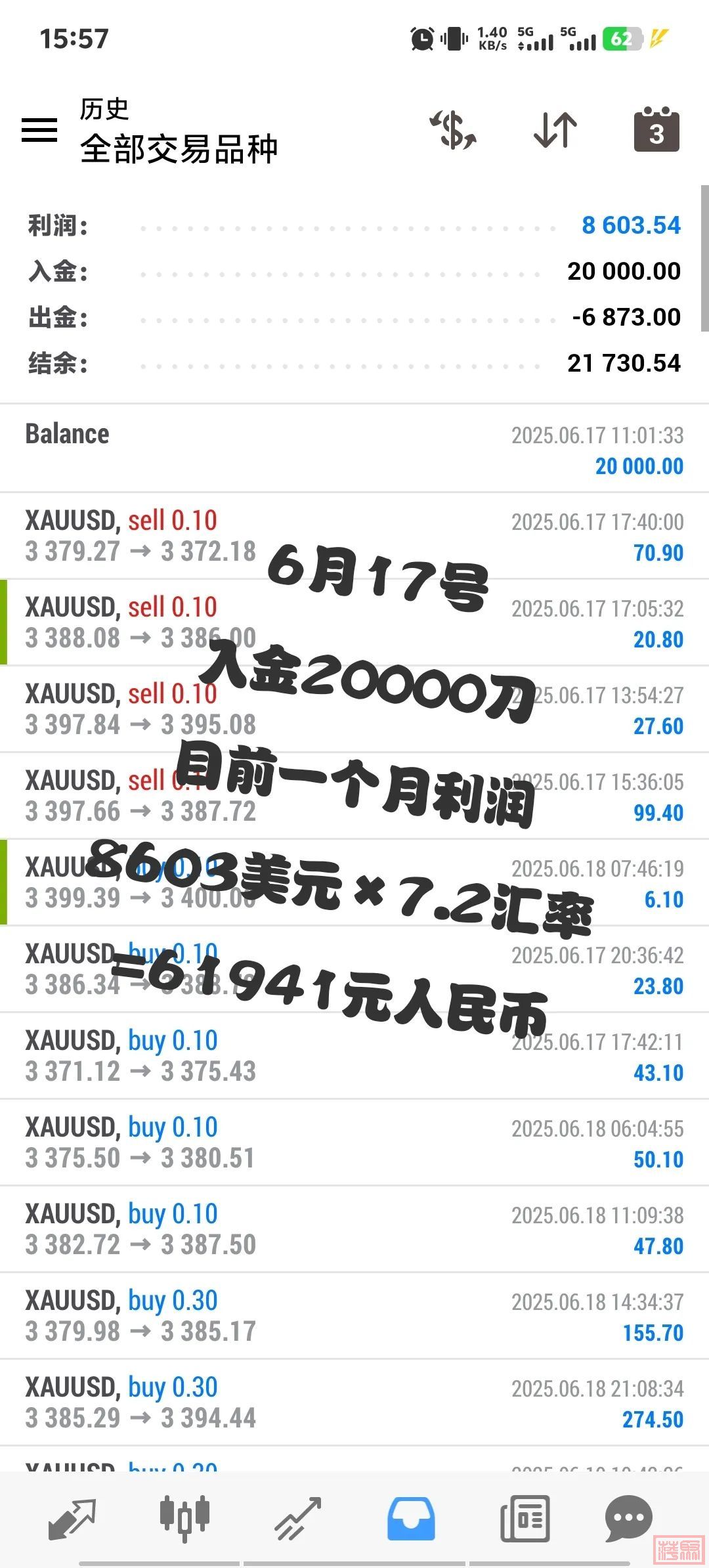Open the XAUUSD buy trade with 43.10 profit
The image size is (709, 1568).
(x=354, y=1056)
